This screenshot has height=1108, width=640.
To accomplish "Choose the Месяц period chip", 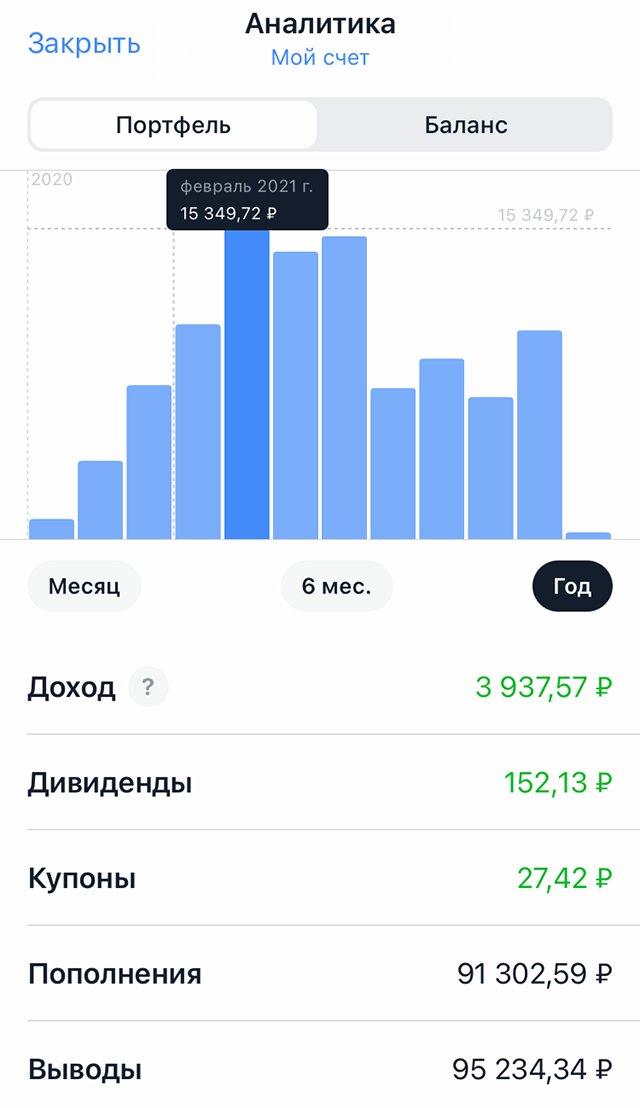I will 84,586.
